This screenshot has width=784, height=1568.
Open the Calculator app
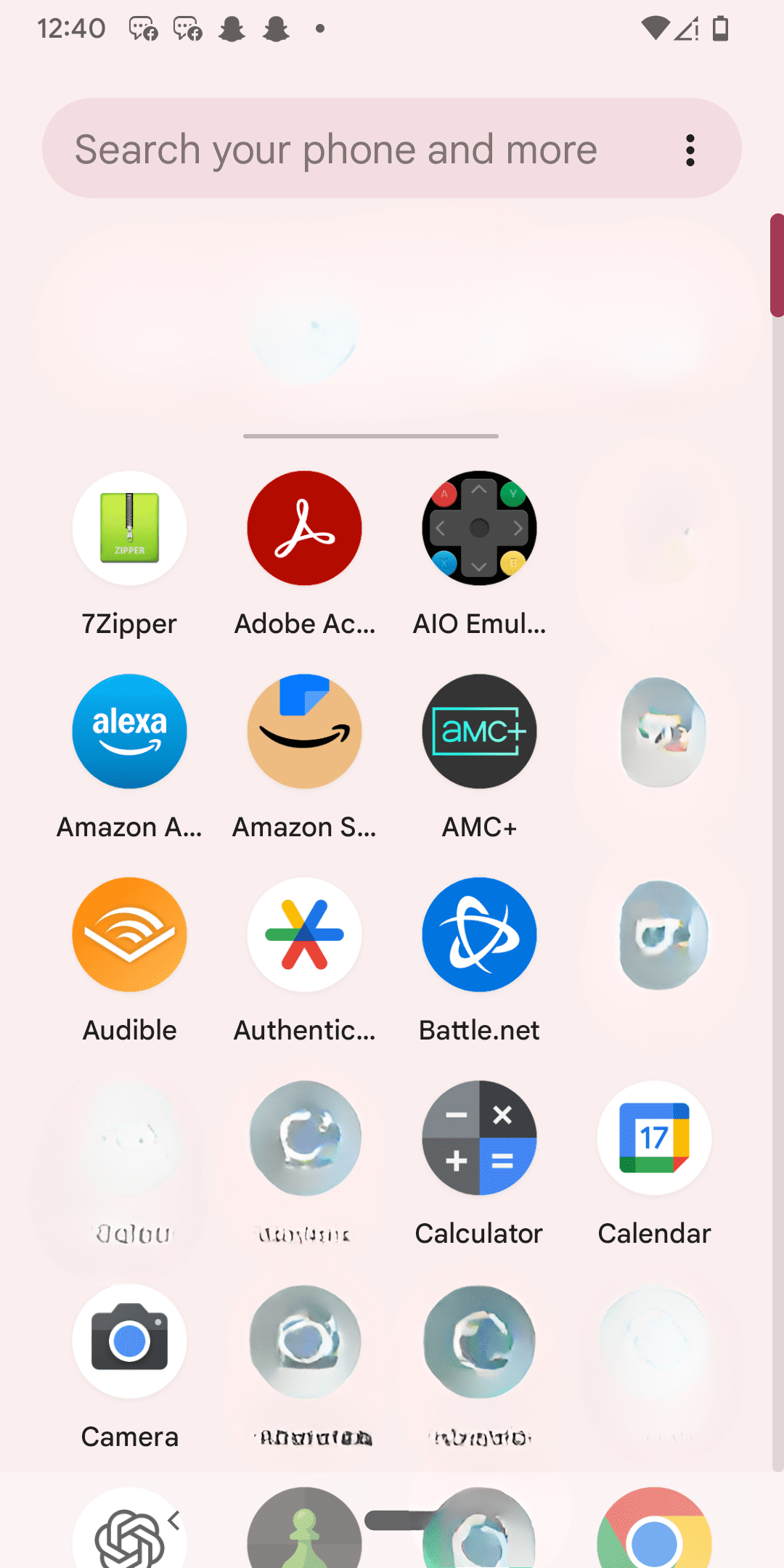pos(478,1138)
